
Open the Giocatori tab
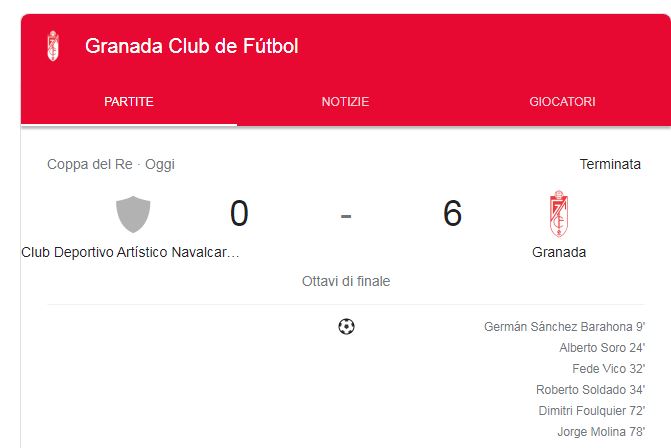(x=562, y=102)
